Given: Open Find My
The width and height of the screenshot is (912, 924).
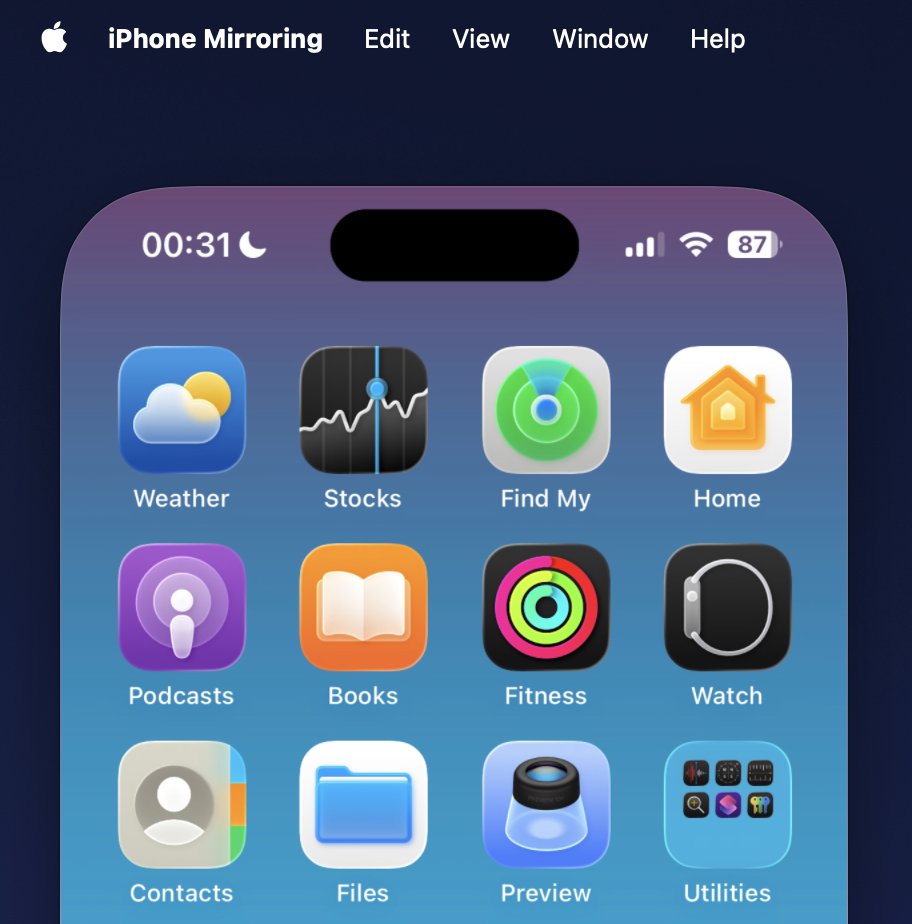Looking at the screenshot, I should [x=545, y=410].
